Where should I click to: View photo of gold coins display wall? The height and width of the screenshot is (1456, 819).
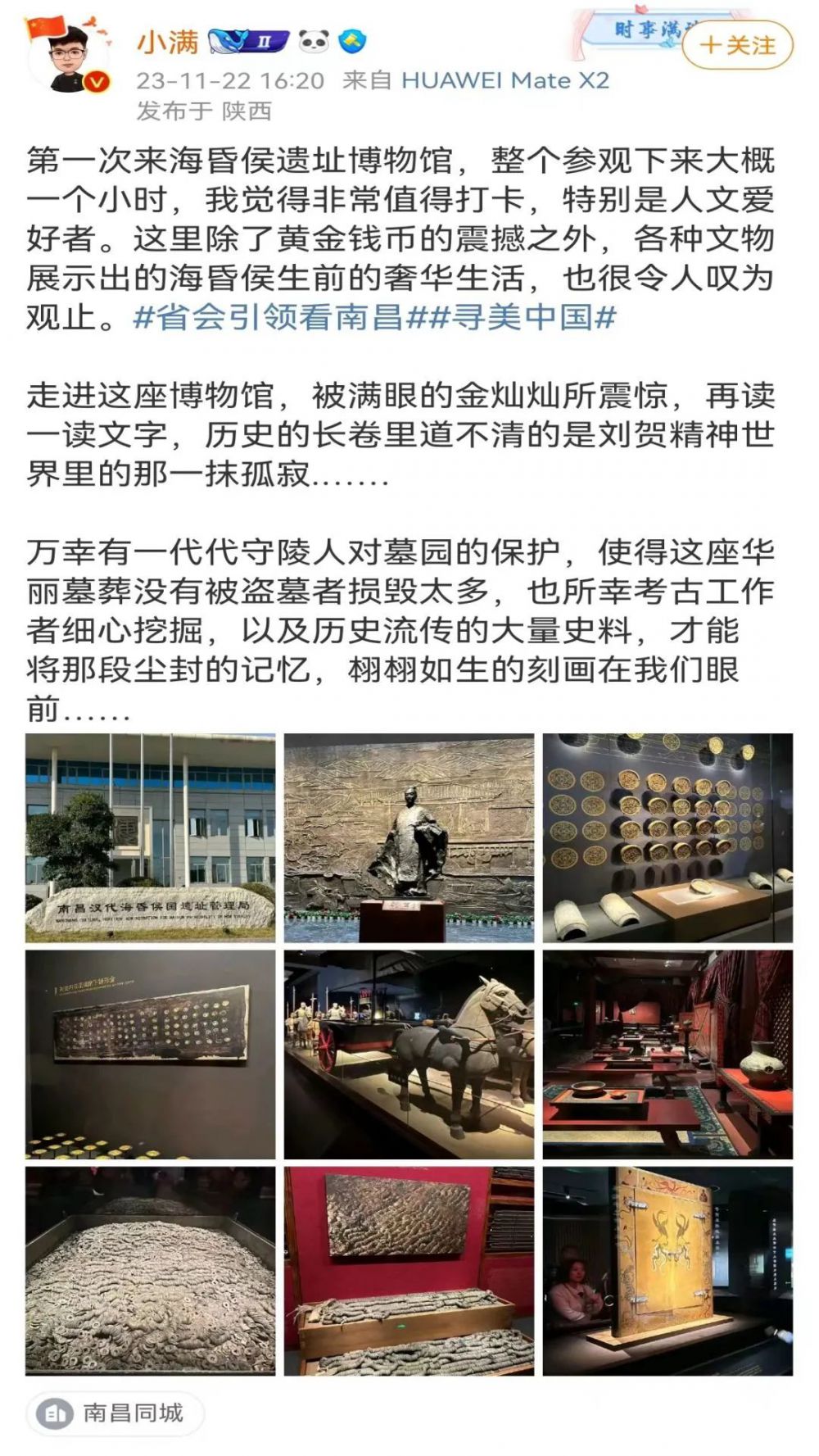pos(667,837)
